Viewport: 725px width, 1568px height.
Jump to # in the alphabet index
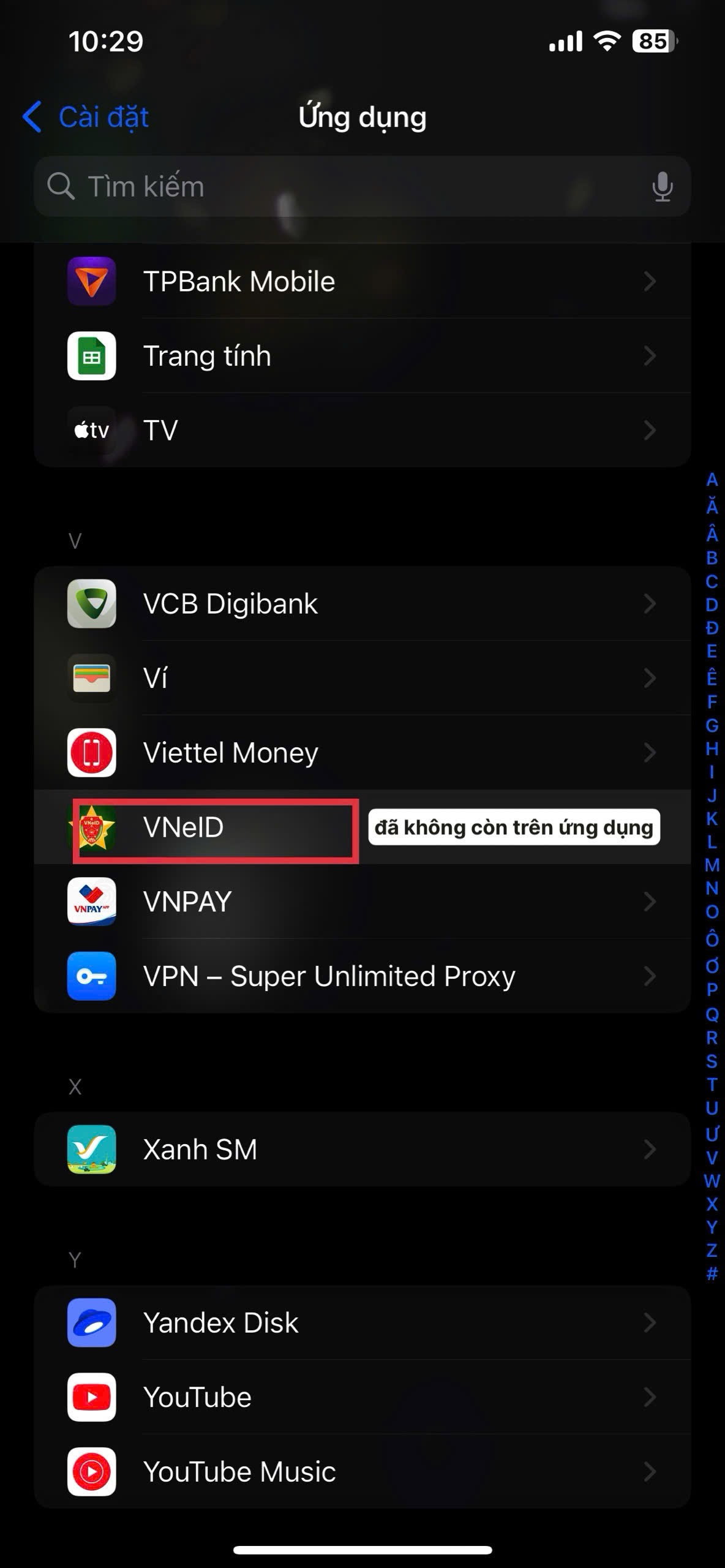click(712, 1273)
